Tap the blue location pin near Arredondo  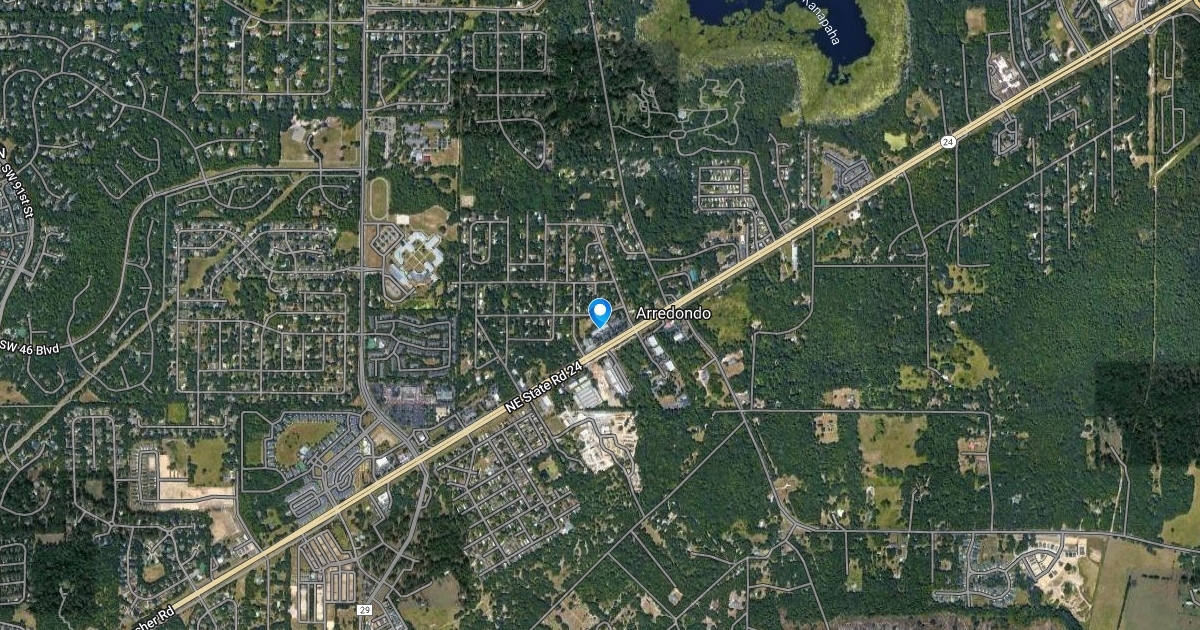tap(600, 312)
